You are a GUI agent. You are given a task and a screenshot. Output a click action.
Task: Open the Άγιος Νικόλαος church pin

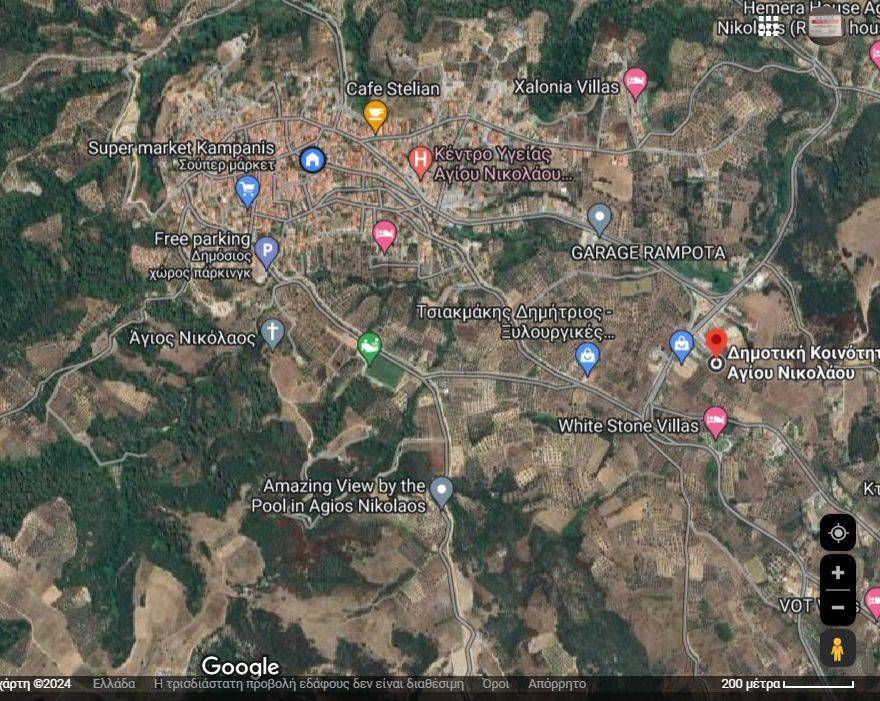coord(272,333)
